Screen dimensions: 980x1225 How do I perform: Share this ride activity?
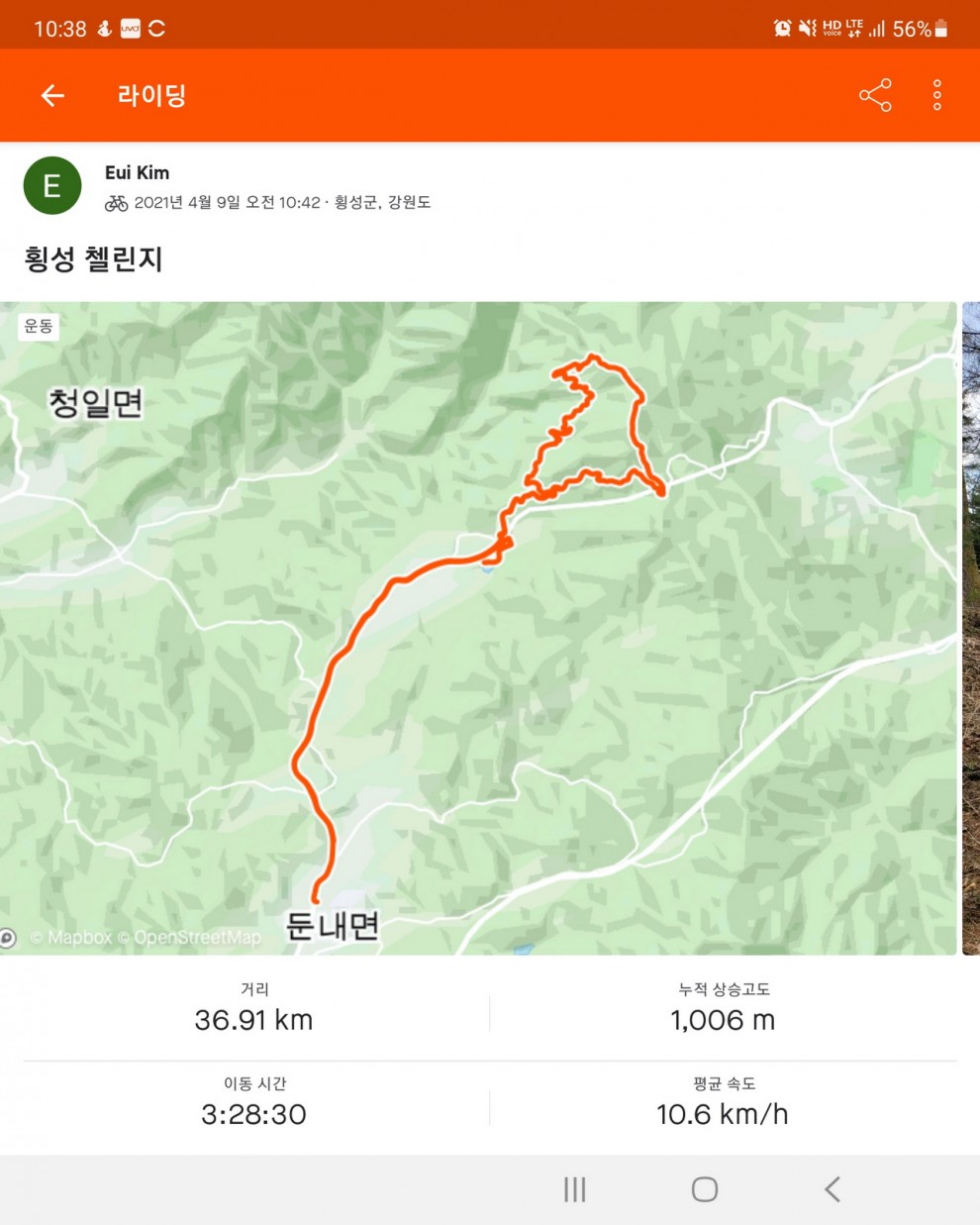click(x=875, y=95)
